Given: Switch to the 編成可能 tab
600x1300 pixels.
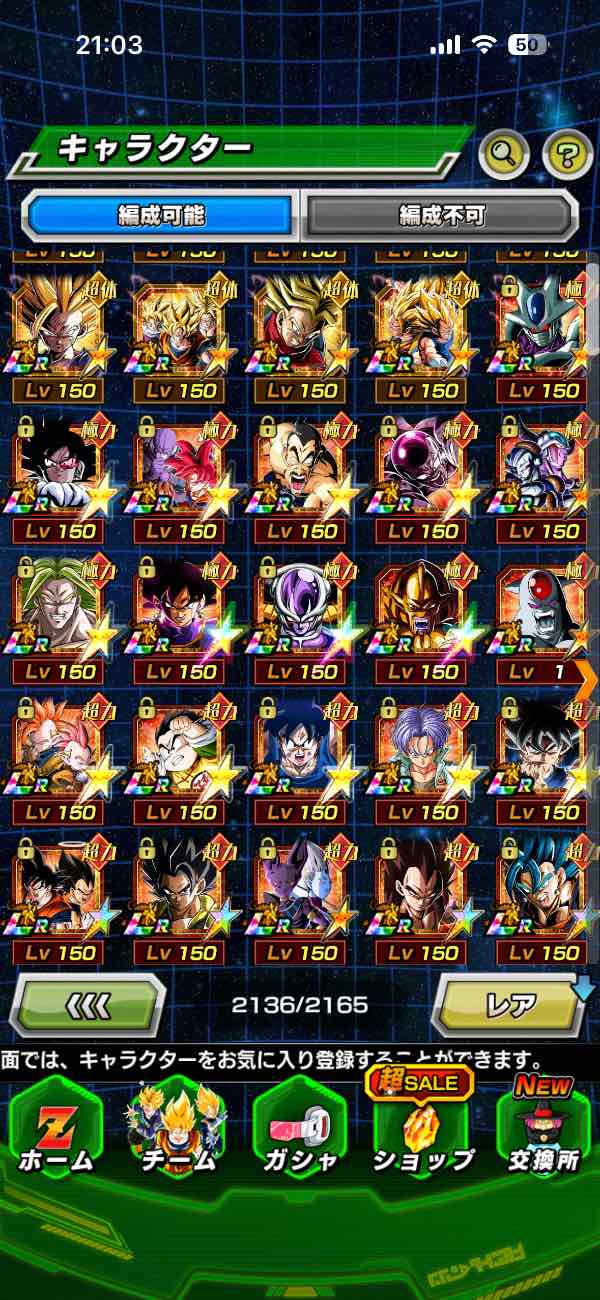Looking at the screenshot, I should 161,215.
